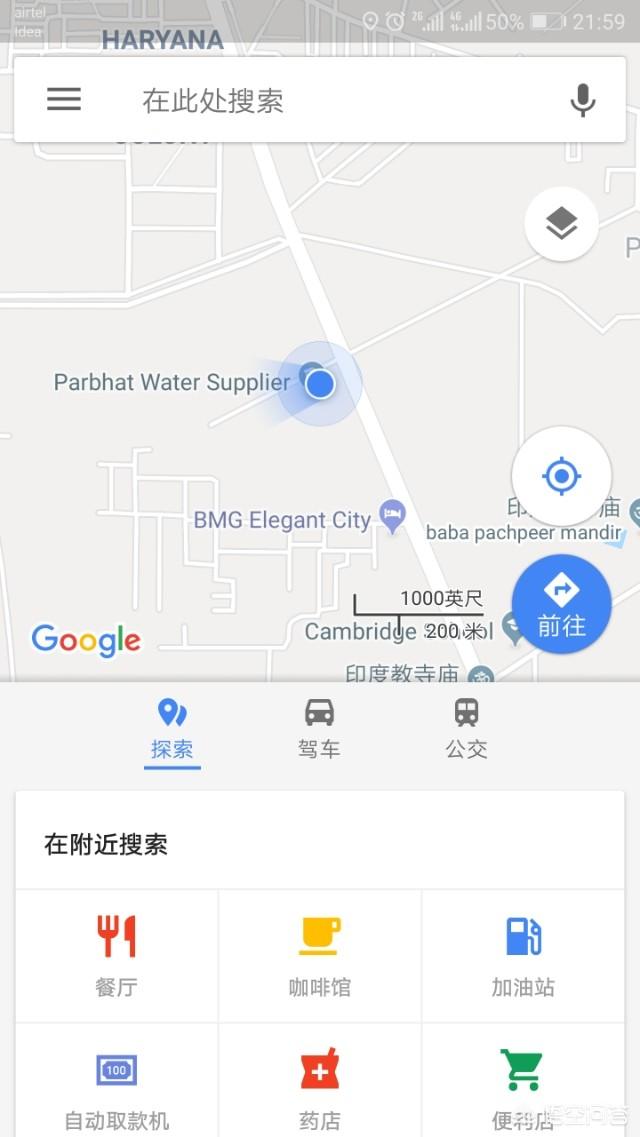This screenshot has height=1137, width=640.
Task: Open the map layers selector
Action: [x=562, y=223]
